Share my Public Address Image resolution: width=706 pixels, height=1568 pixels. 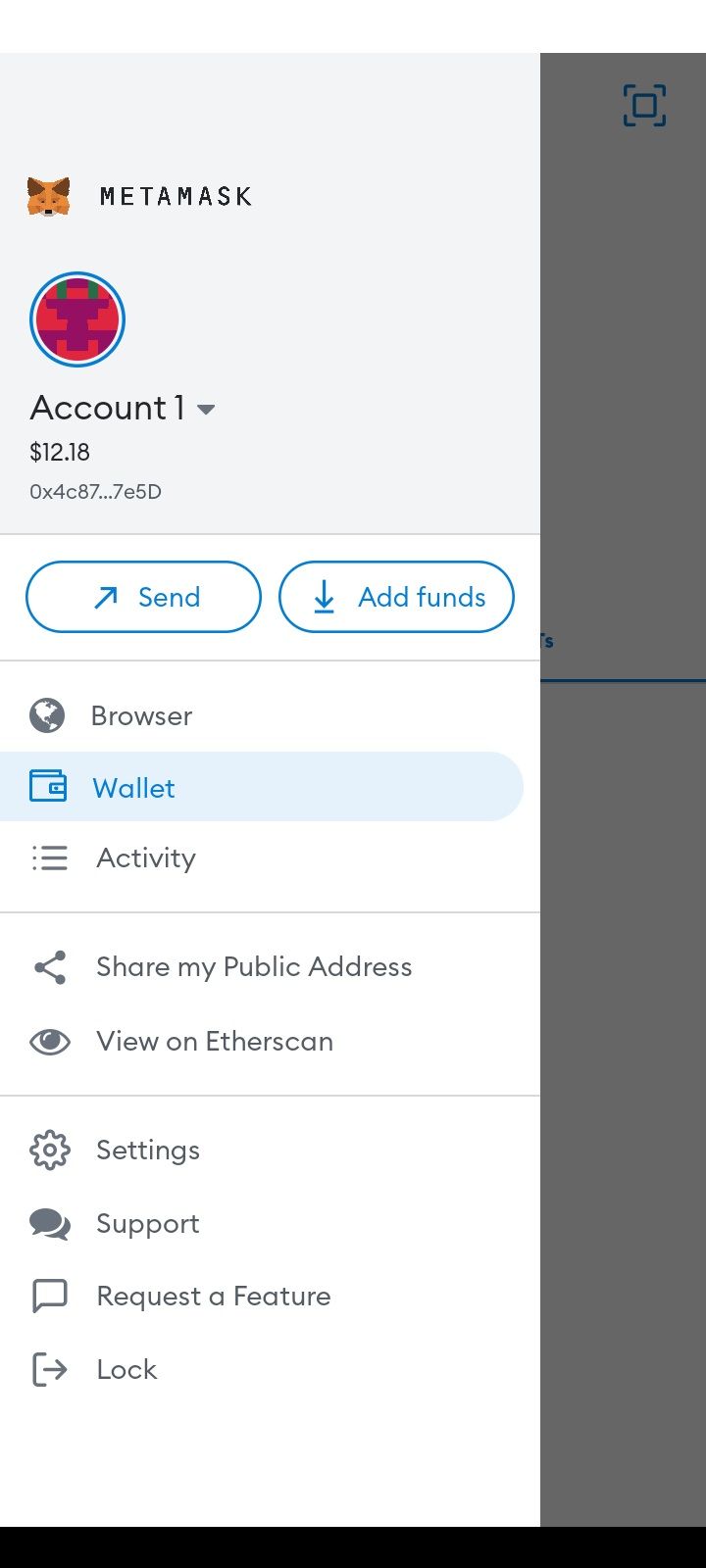pyautogui.click(x=270, y=967)
